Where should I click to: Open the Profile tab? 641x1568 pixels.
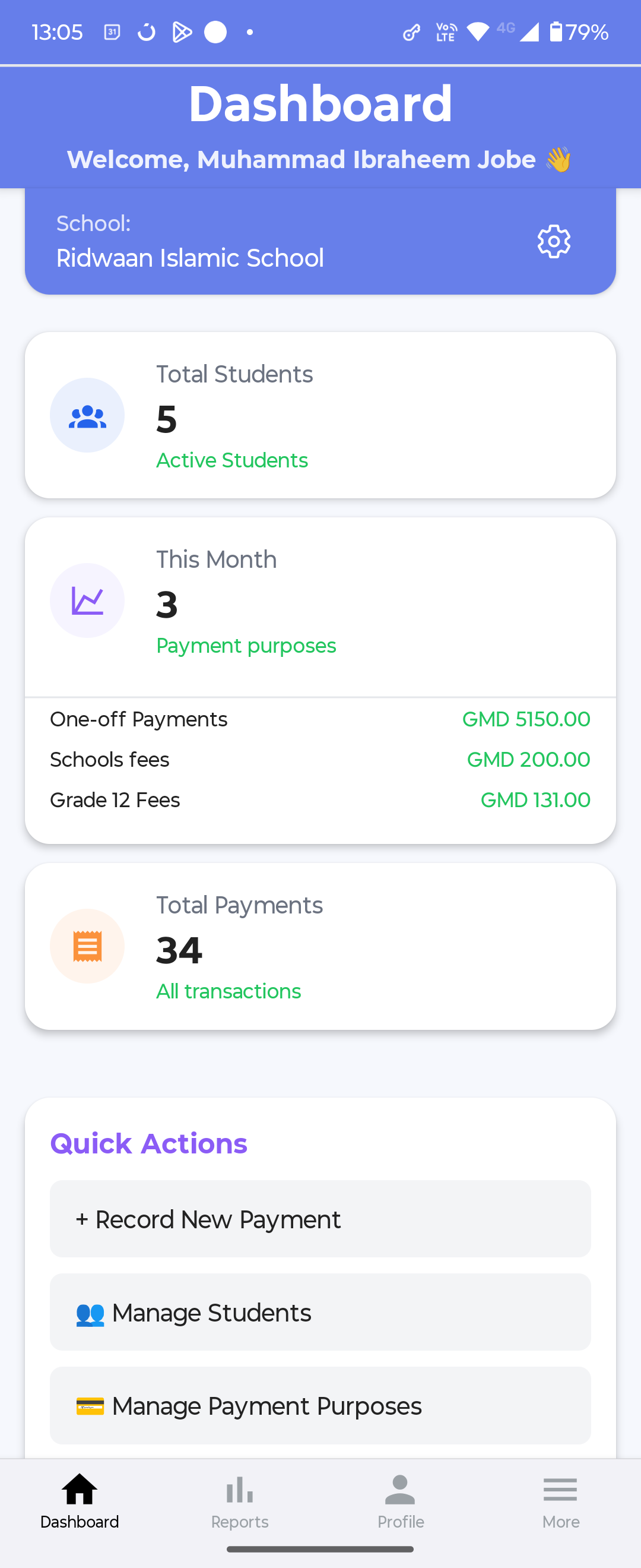(400, 1503)
